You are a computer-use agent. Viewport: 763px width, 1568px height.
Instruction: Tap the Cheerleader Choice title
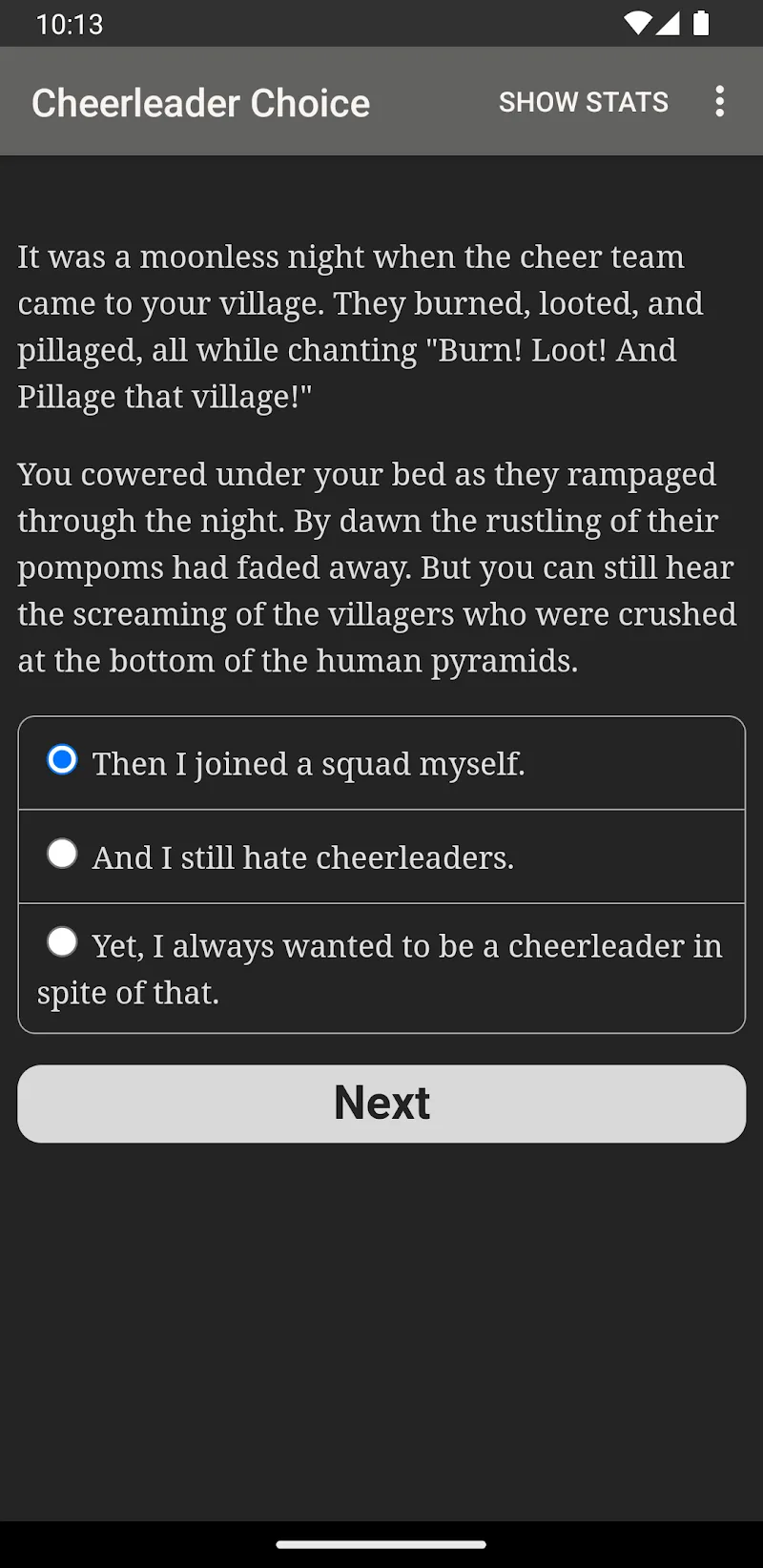200,101
